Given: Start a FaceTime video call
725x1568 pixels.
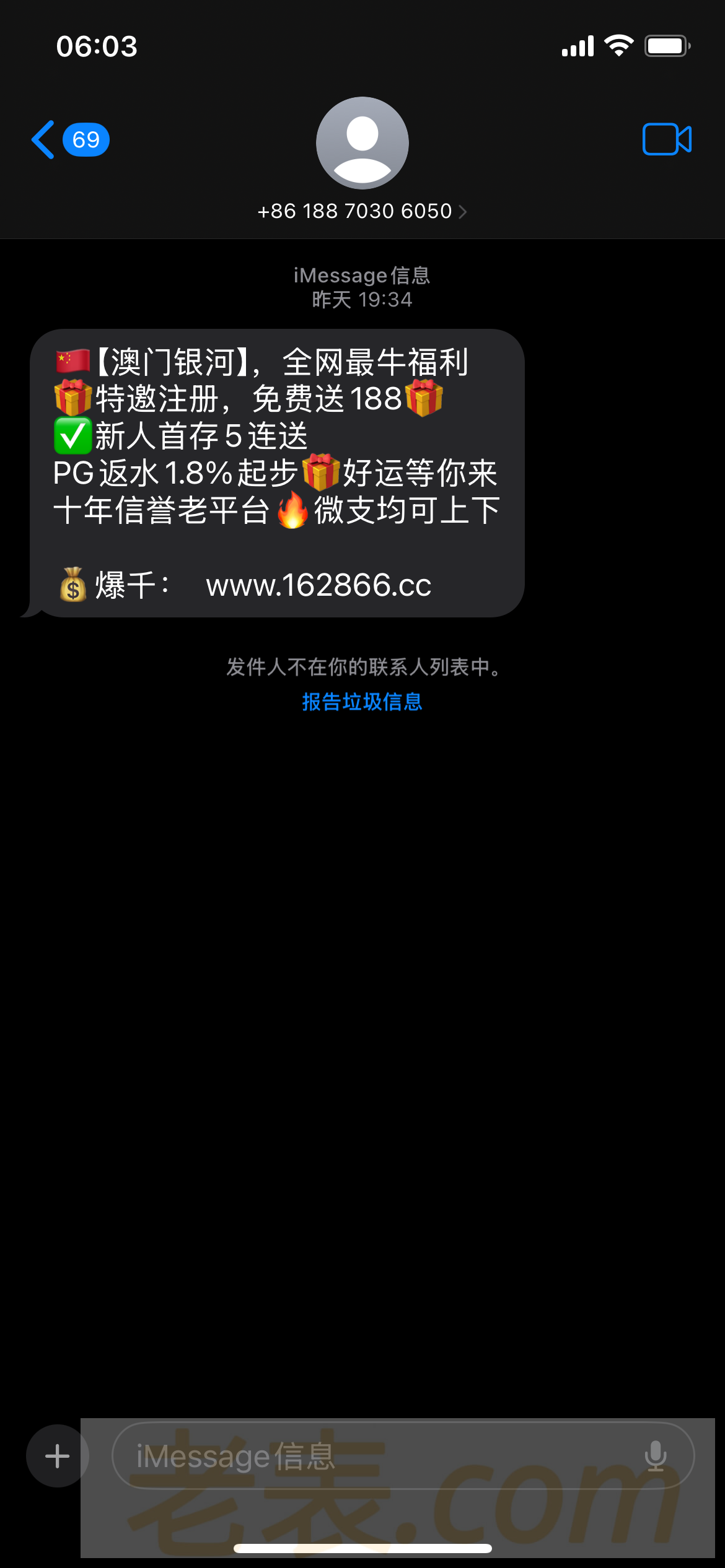Looking at the screenshot, I should point(667,139).
